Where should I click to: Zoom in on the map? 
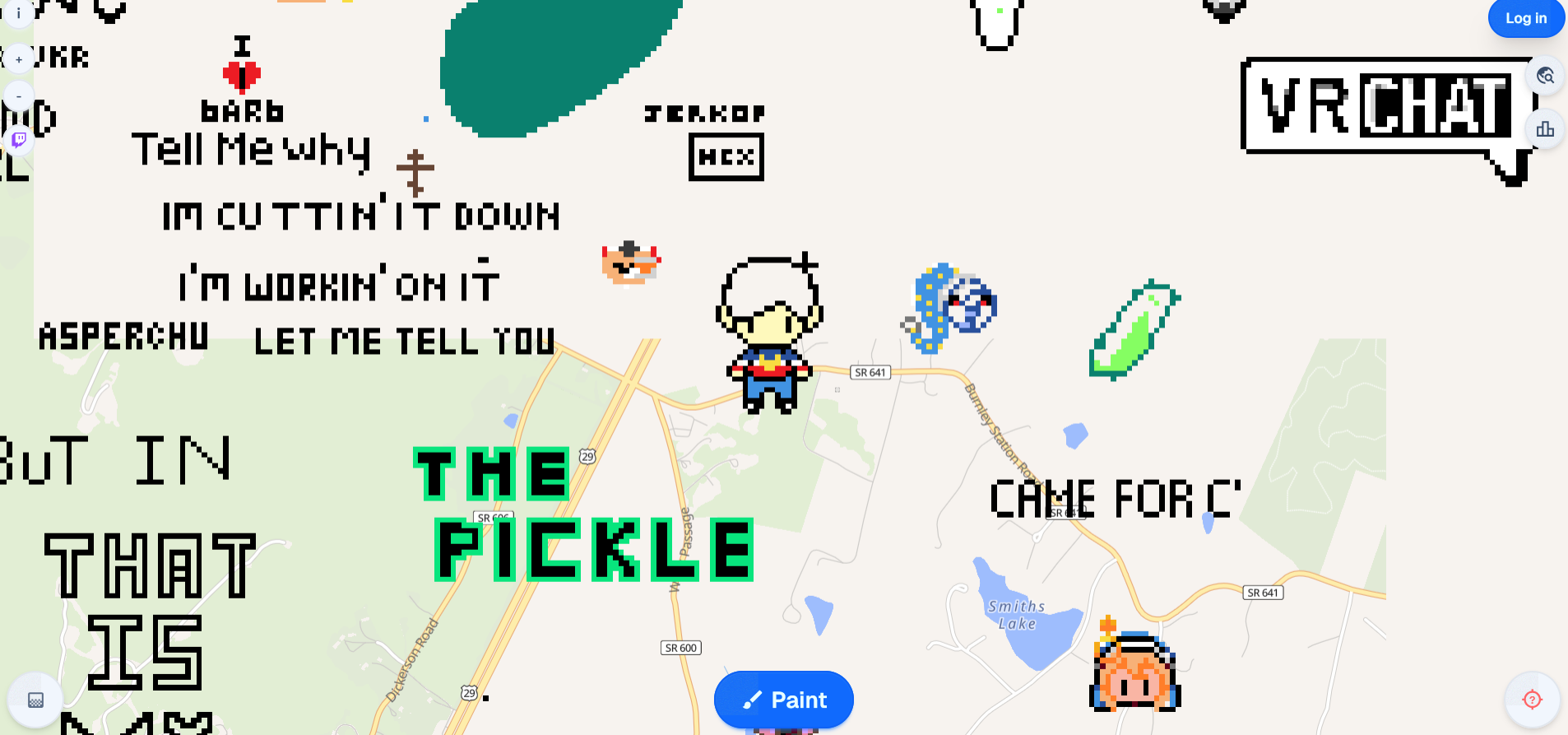(x=19, y=59)
